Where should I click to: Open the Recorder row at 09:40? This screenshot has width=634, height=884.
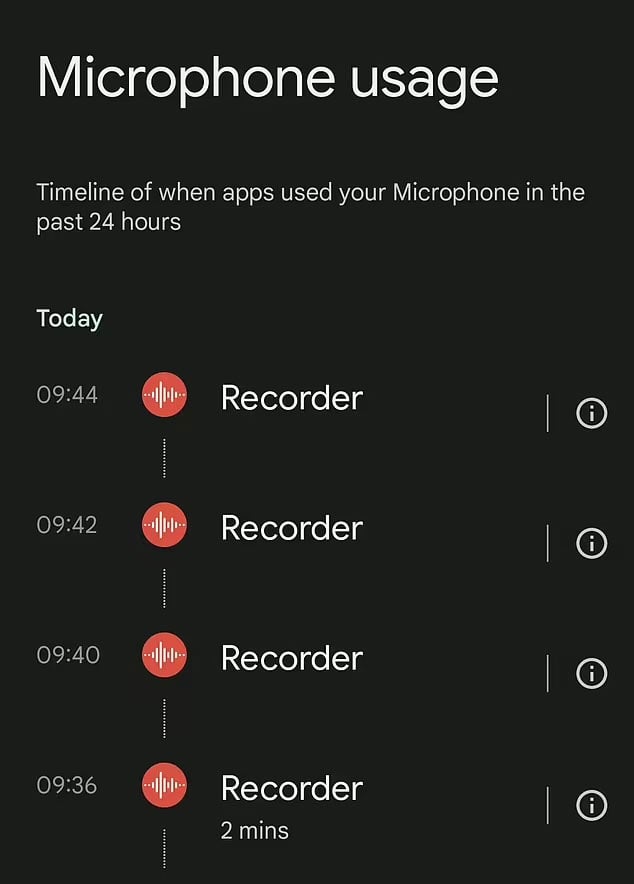point(291,658)
